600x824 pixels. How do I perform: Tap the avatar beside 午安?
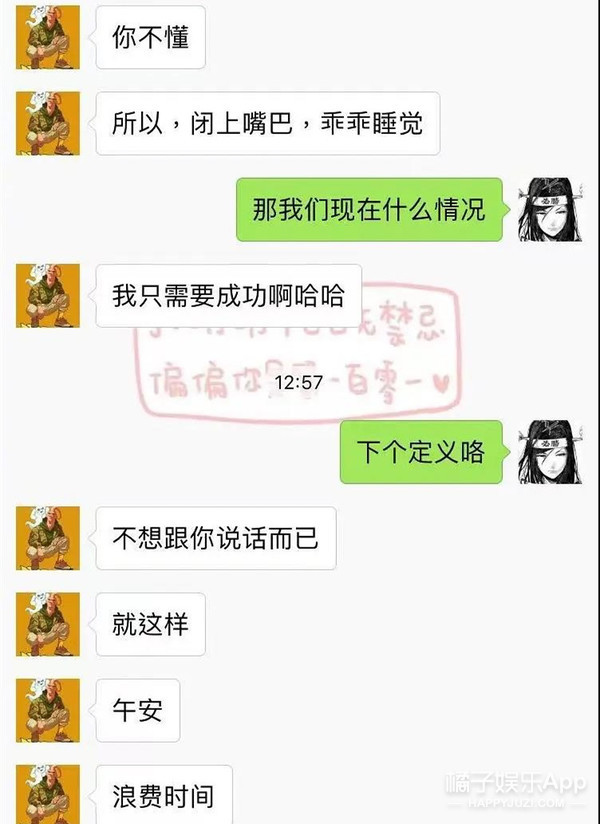click(x=47, y=711)
